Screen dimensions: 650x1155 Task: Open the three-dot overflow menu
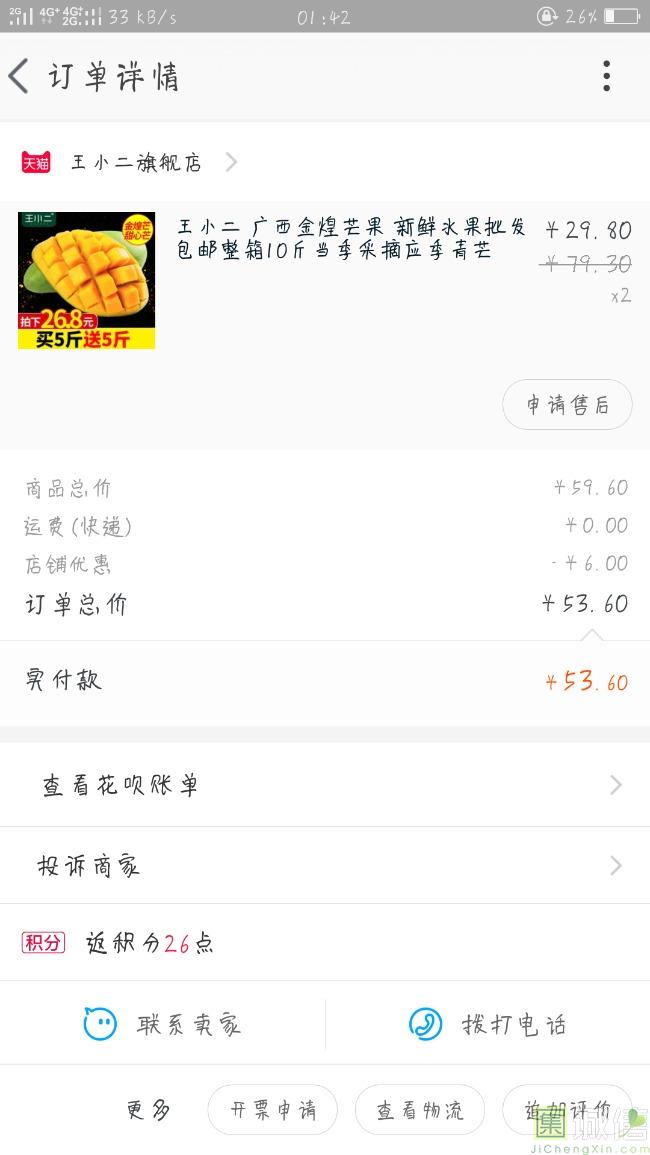point(606,76)
